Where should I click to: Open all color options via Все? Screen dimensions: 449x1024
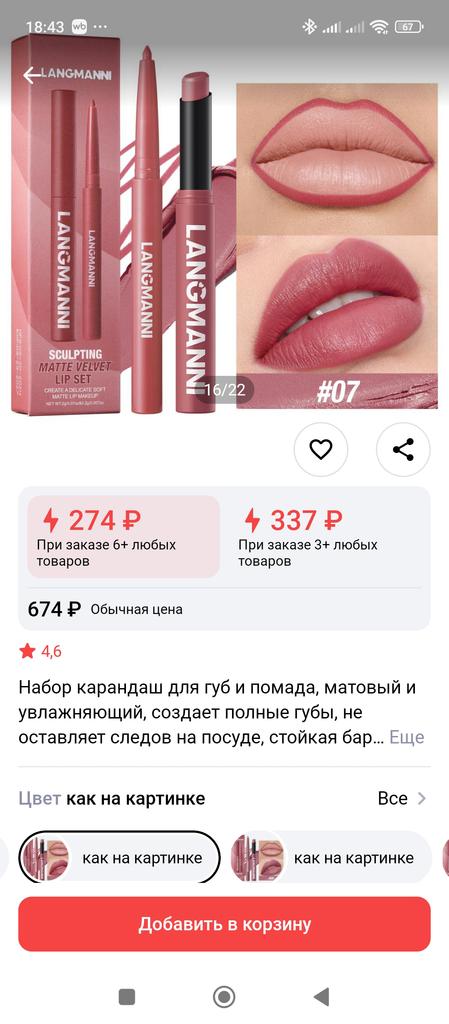[x=402, y=798]
